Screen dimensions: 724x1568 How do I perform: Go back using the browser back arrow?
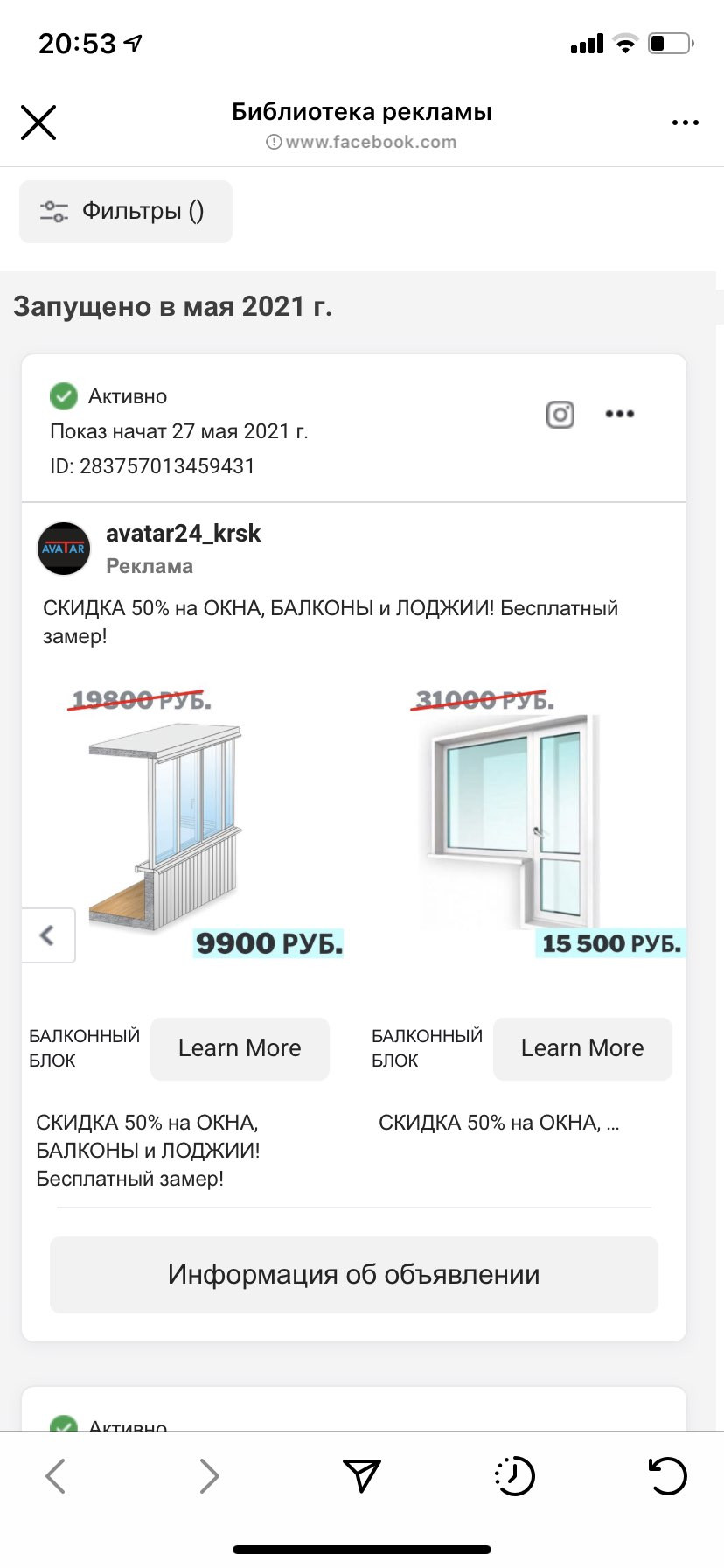[x=55, y=1476]
